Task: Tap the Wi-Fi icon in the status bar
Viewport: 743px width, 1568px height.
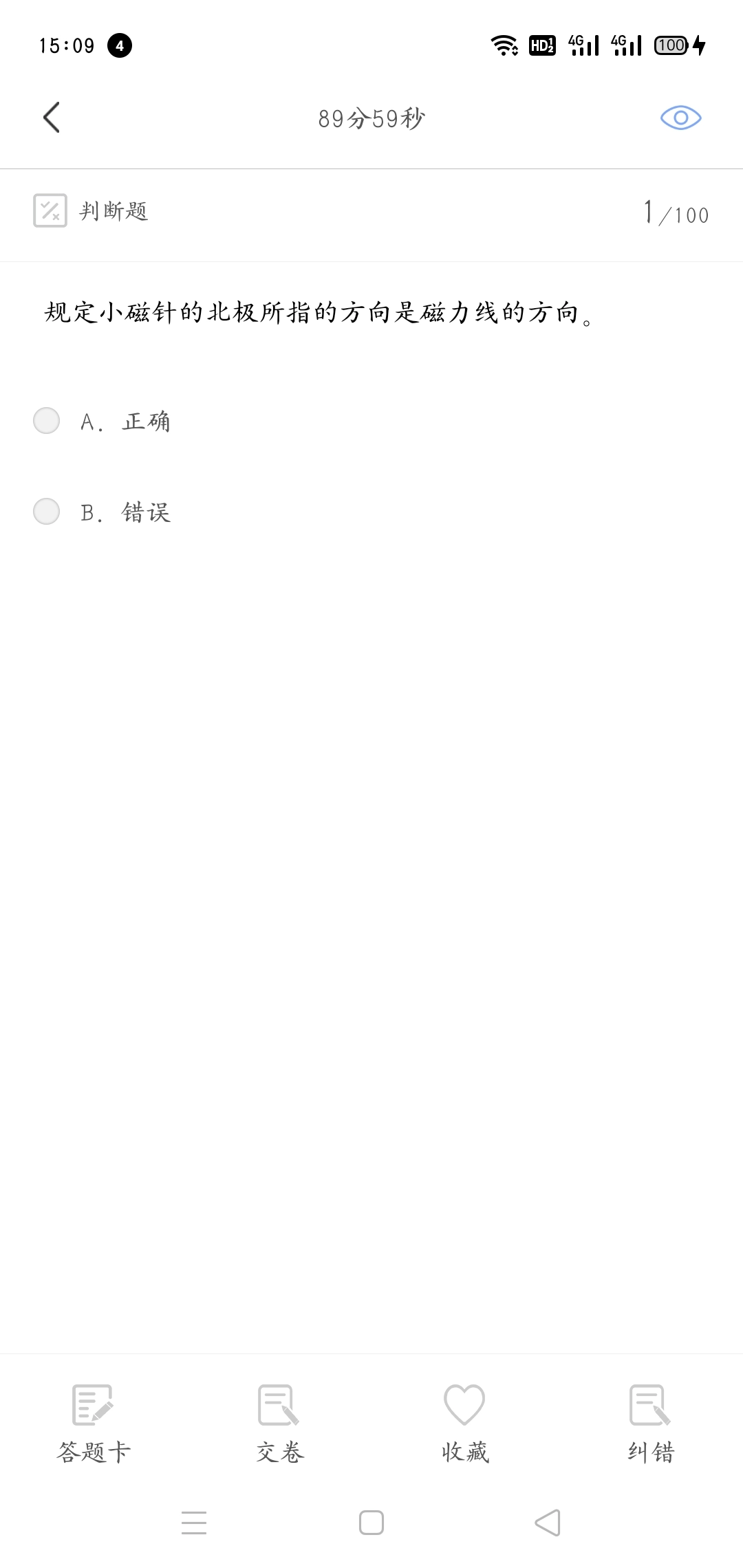Action: (x=504, y=45)
